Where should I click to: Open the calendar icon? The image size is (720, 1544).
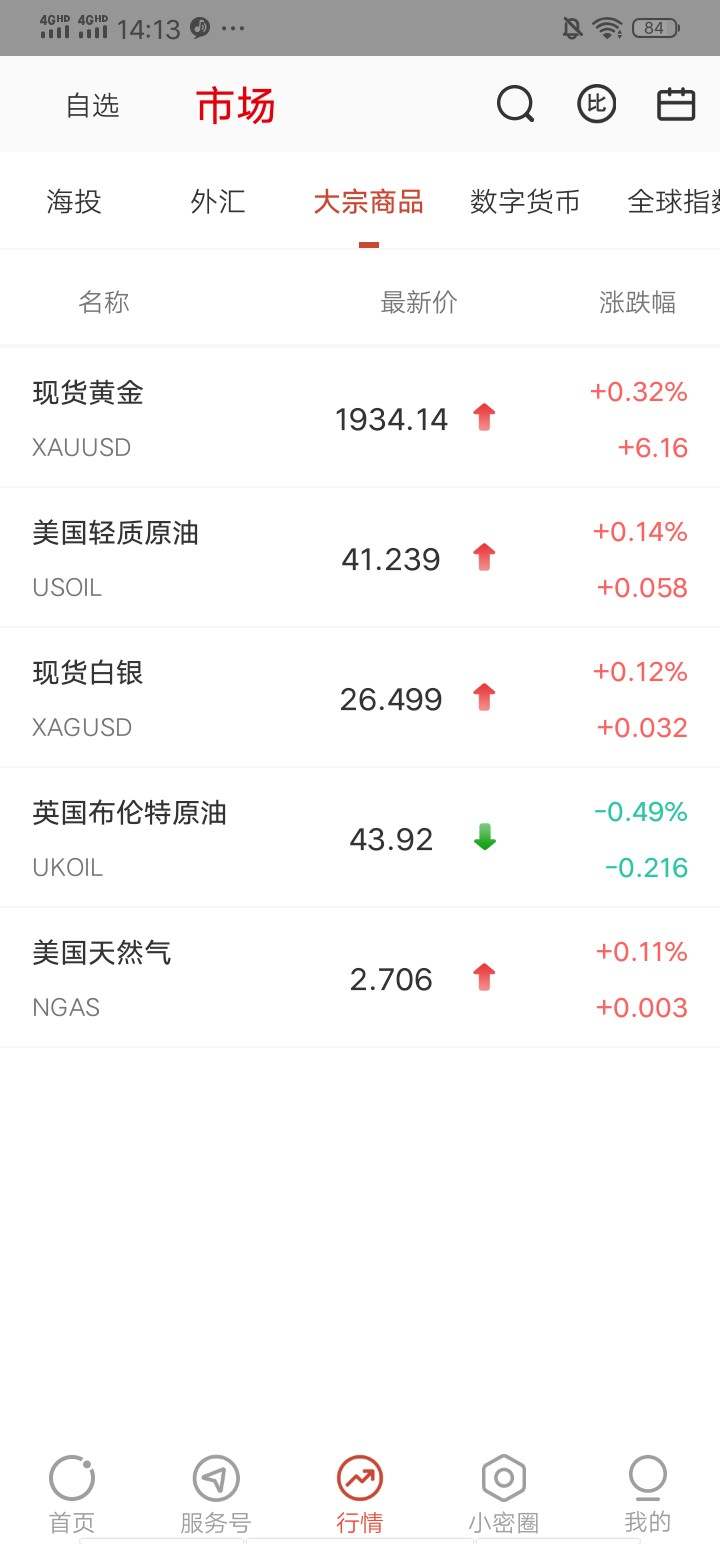tap(676, 104)
